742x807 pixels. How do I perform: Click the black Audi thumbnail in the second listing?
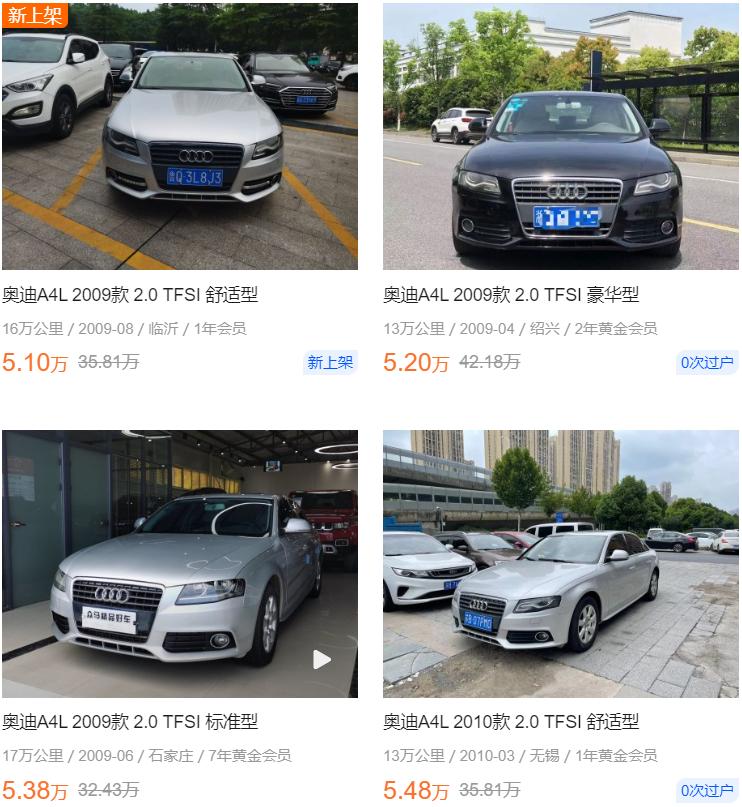(x=560, y=135)
